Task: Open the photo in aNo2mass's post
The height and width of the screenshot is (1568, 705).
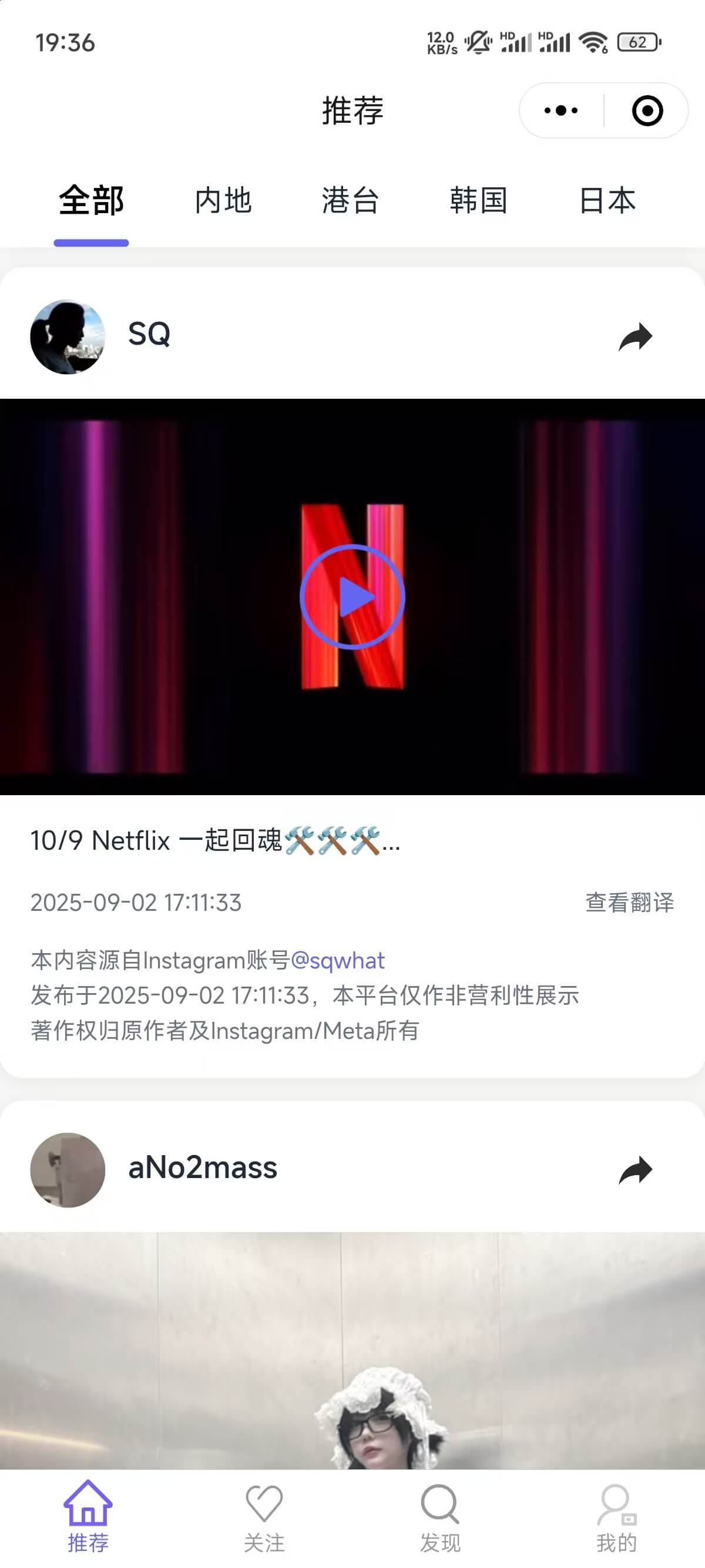Action: pos(352,1351)
